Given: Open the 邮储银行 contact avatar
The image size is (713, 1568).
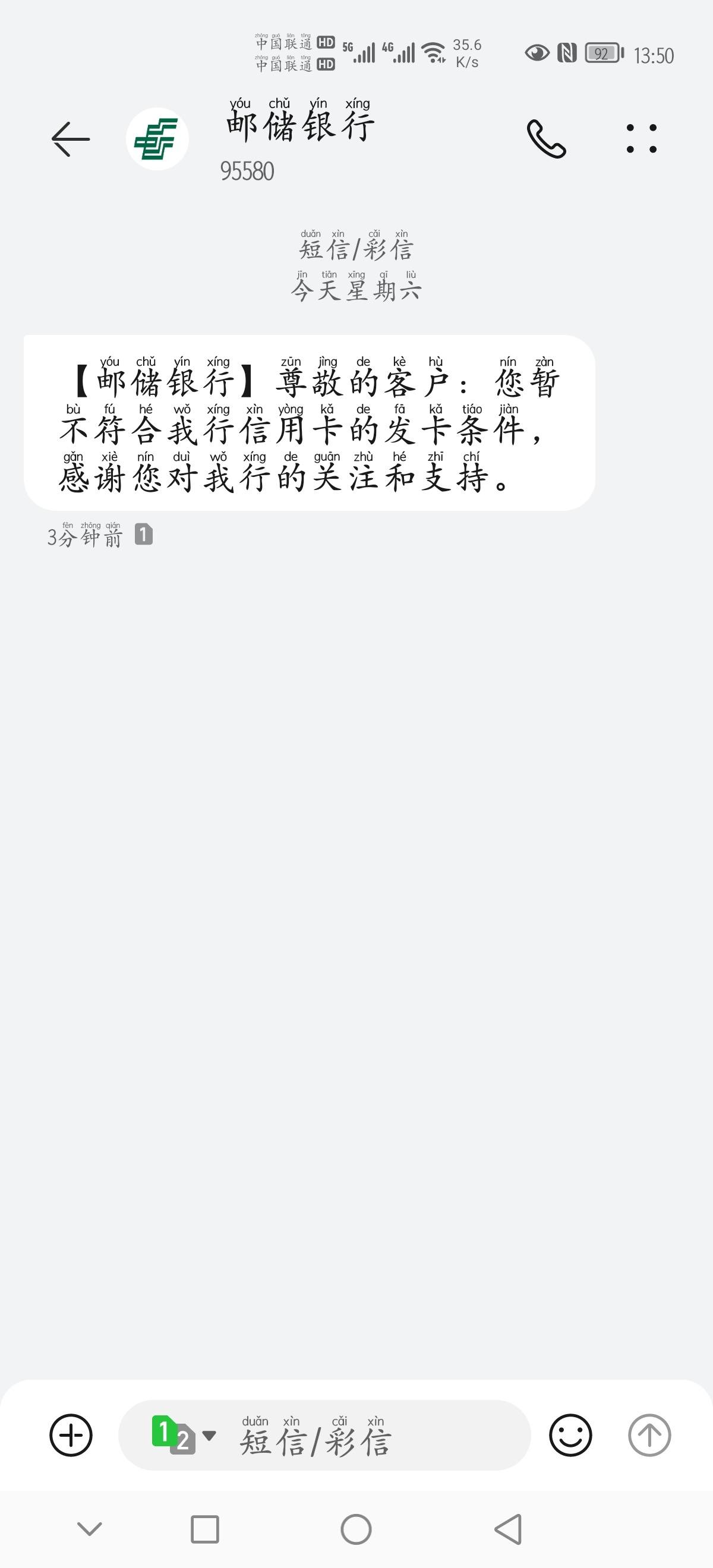Looking at the screenshot, I should tap(157, 139).
